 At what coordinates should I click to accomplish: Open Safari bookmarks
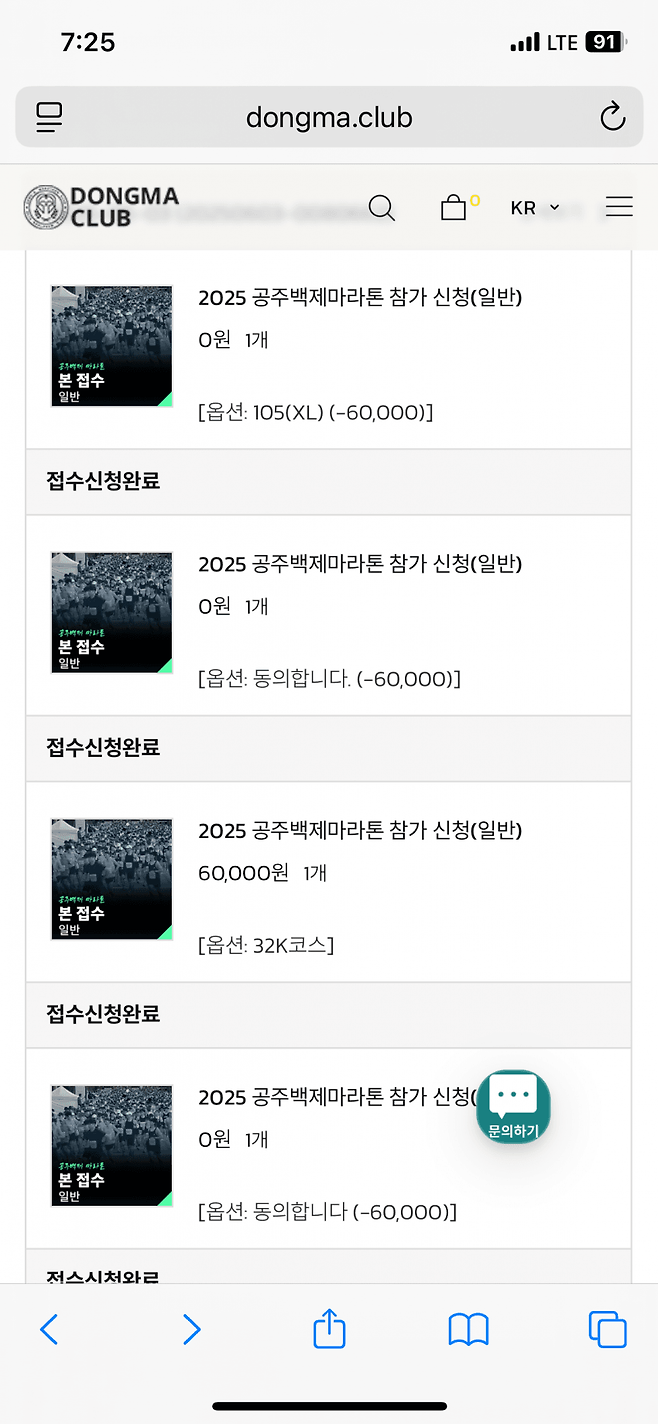[x=468, y=1329]
